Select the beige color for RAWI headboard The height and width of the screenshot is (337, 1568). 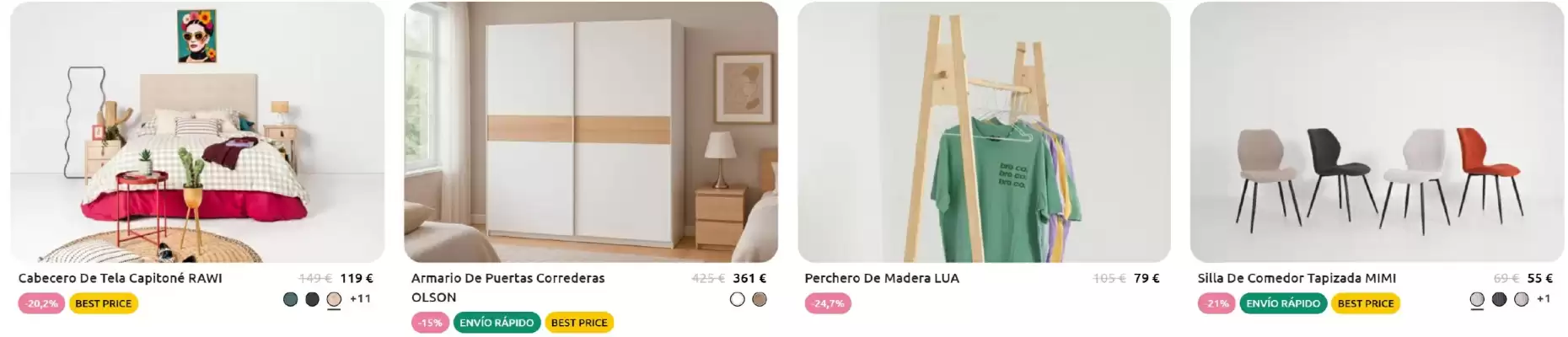[334, 299]
